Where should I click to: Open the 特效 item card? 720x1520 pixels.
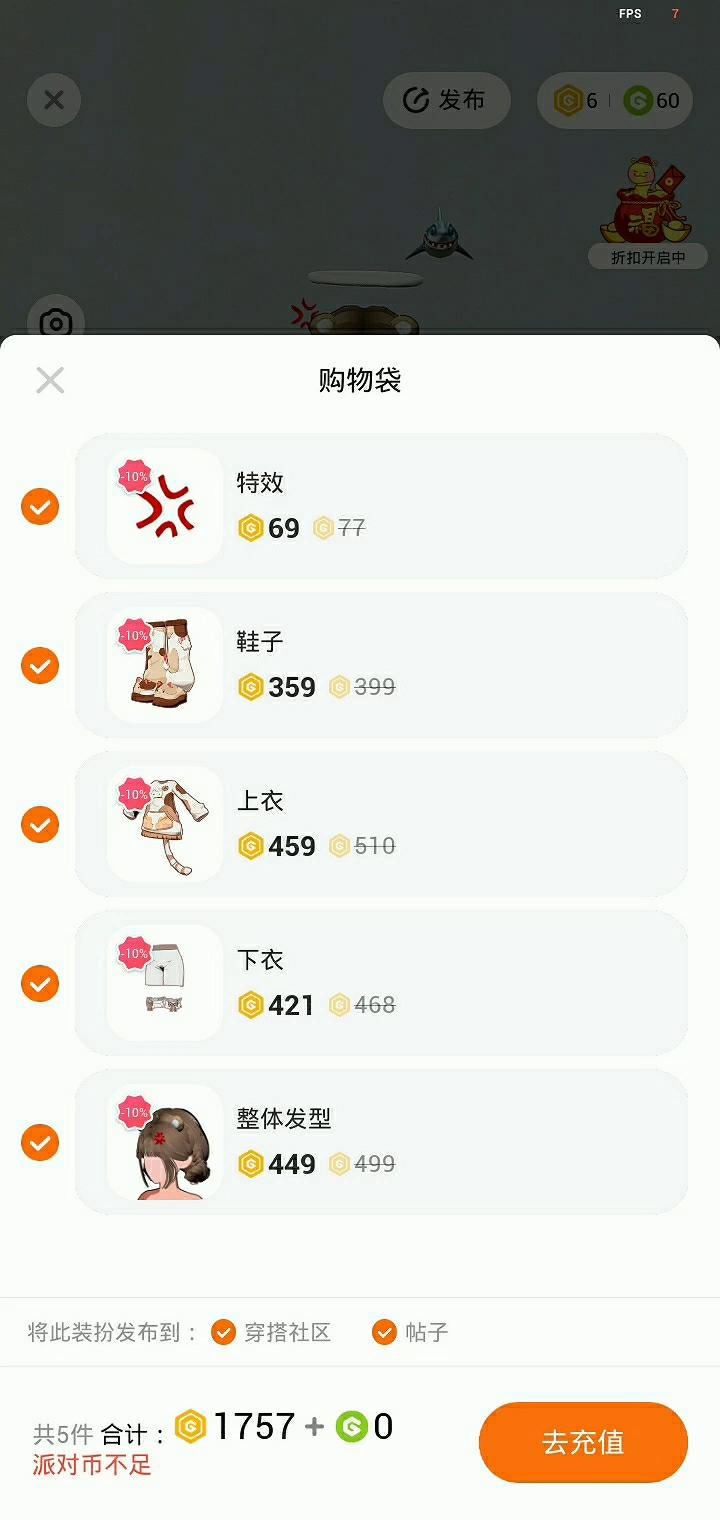381,506
